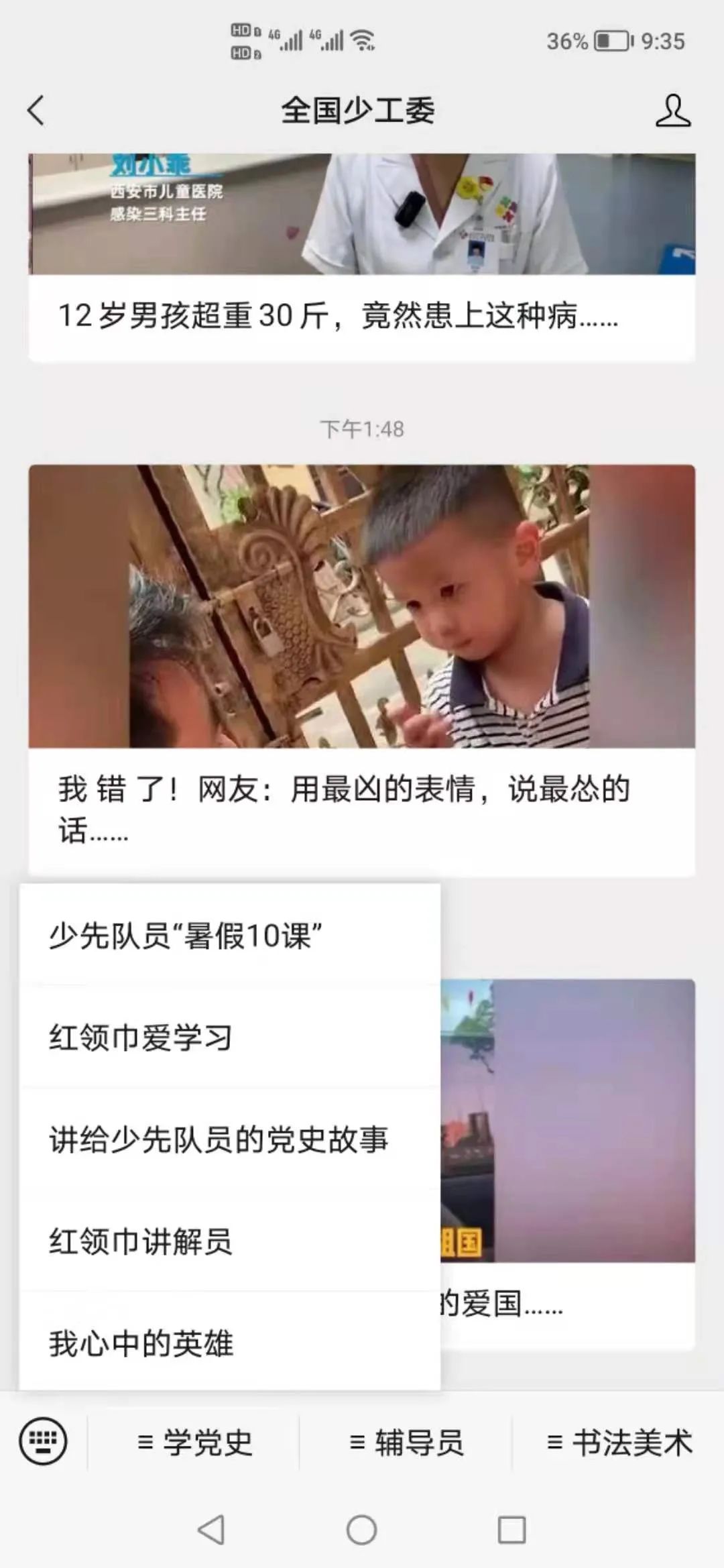
Task: Go back from 全国少工委 account page
Action: [x=36, y=111]
